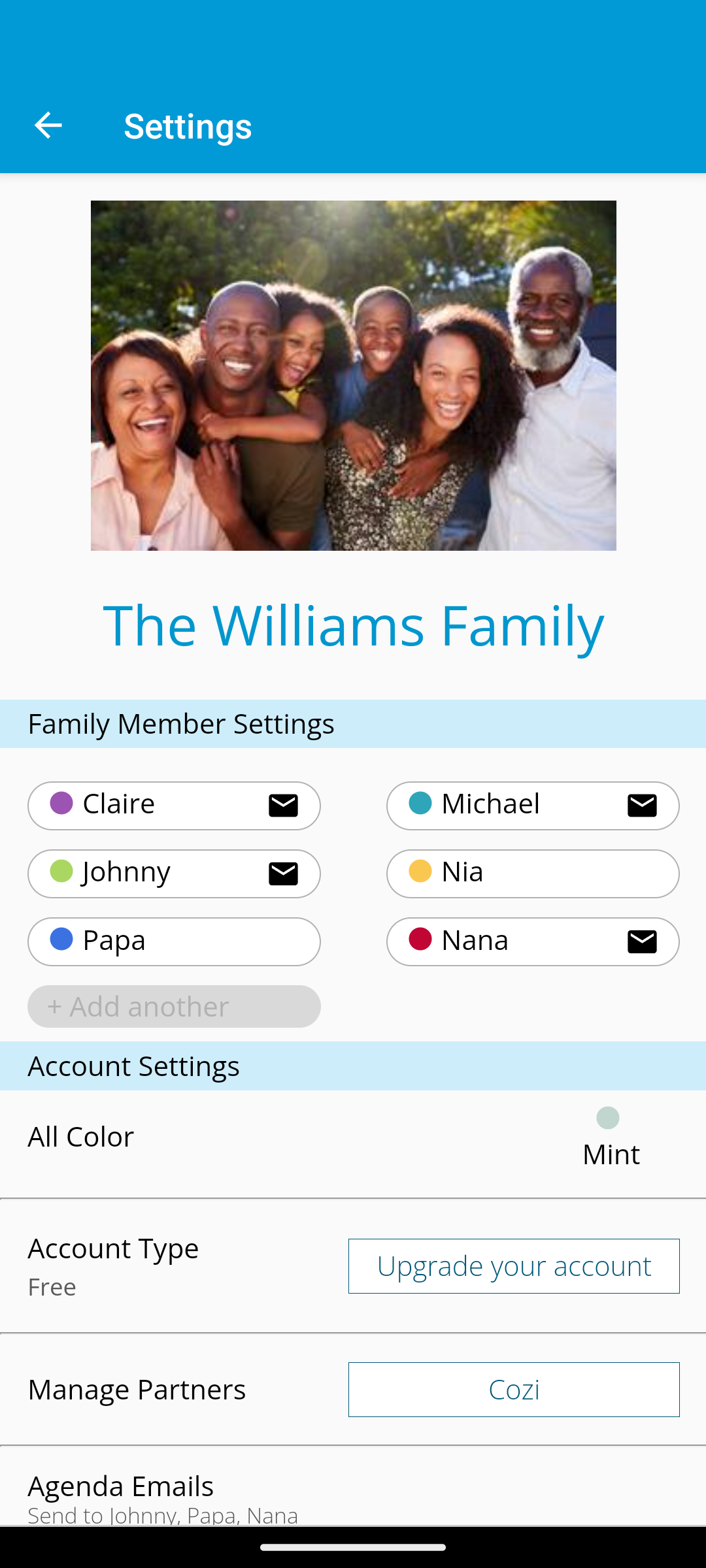This screenshot has width=706, height=1568.
Task: Open Claire's member settings
Action: 174,806
